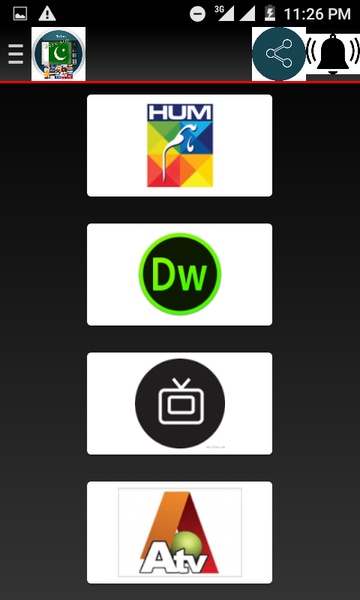
Task: Open the notifications bell
Action: (x=333, y=54)
